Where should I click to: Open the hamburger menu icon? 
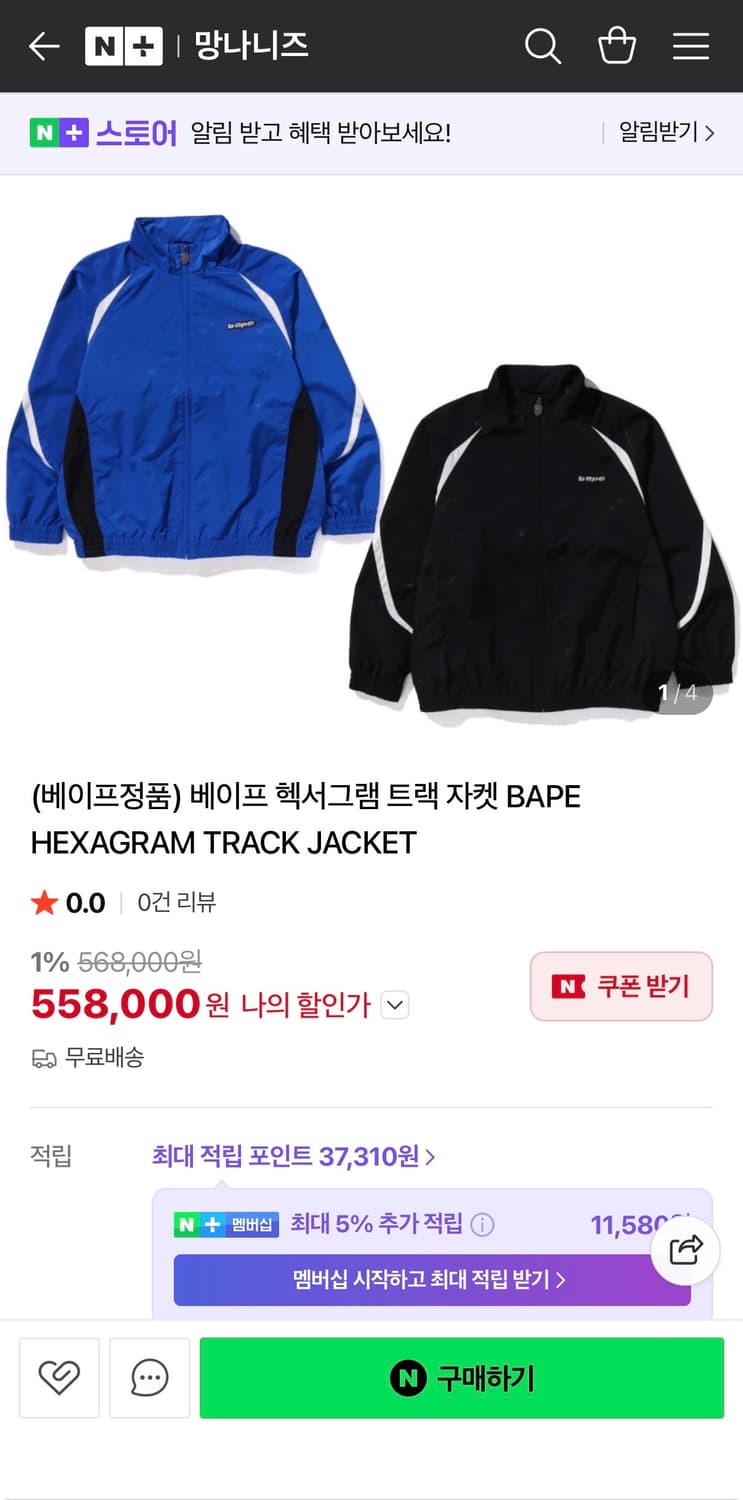click(691, 45)
